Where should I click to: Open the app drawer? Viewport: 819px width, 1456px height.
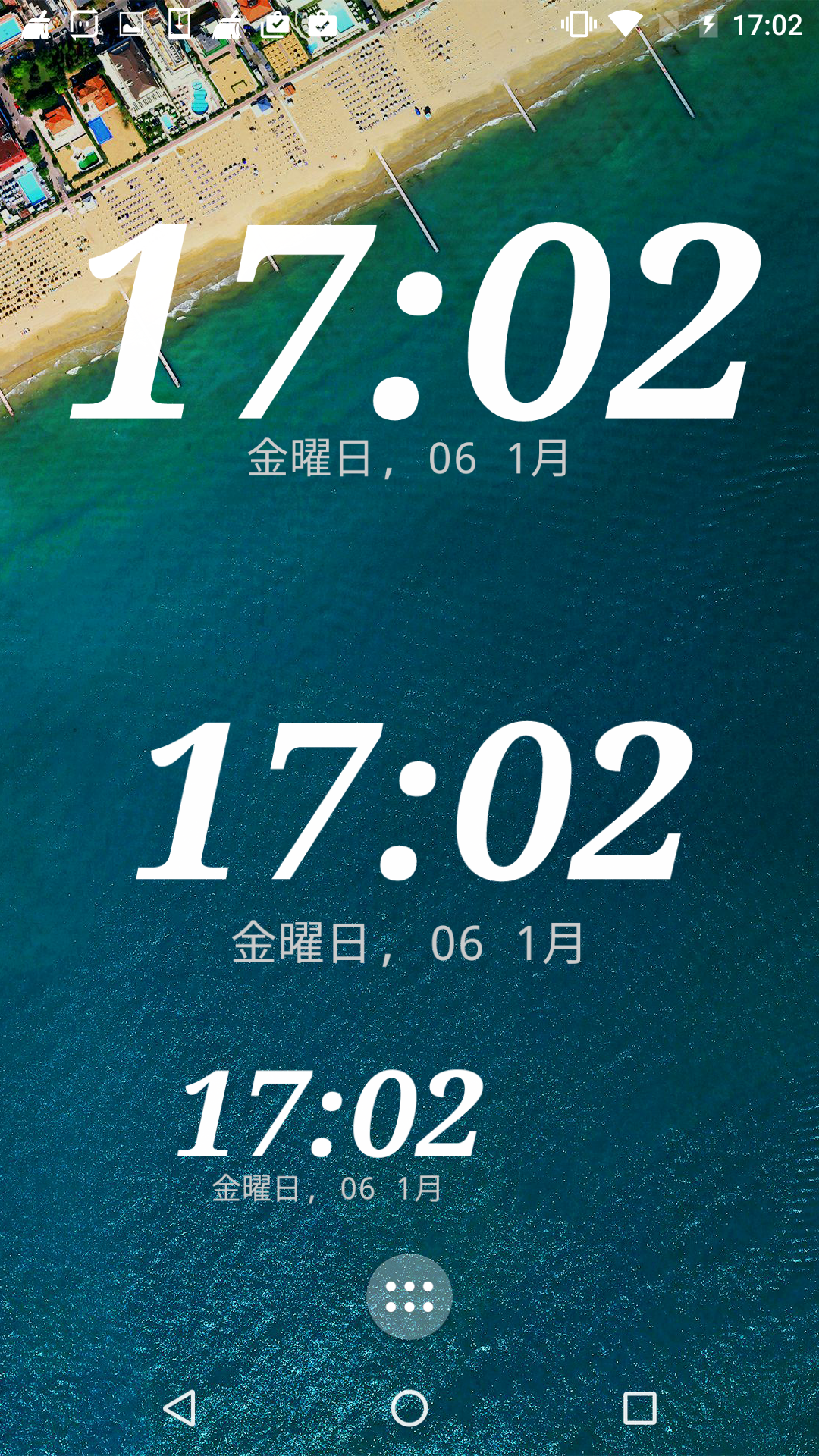tap(409, 1296)
